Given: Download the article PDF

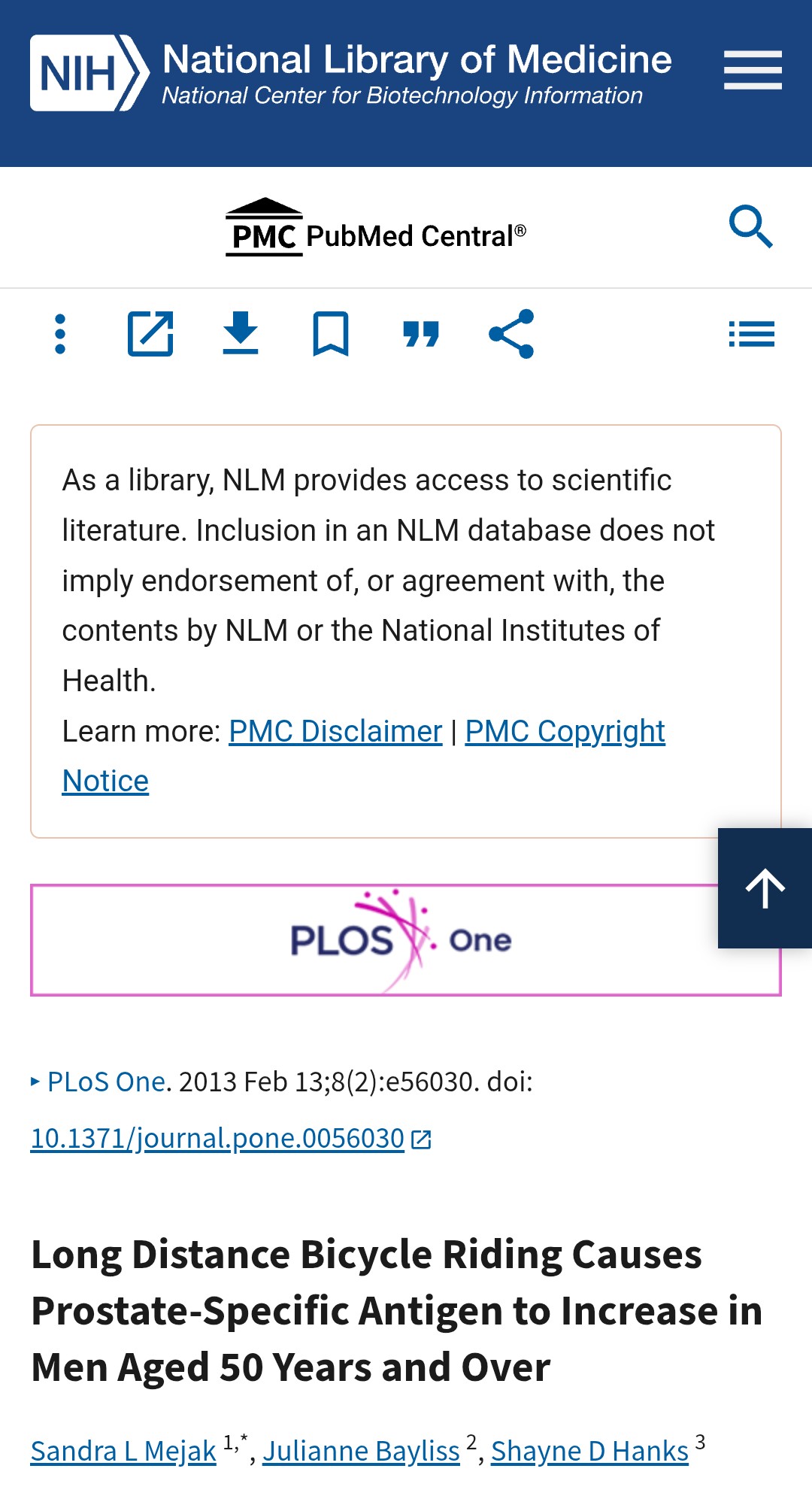Looking at the screenshot, I should 241,333.
